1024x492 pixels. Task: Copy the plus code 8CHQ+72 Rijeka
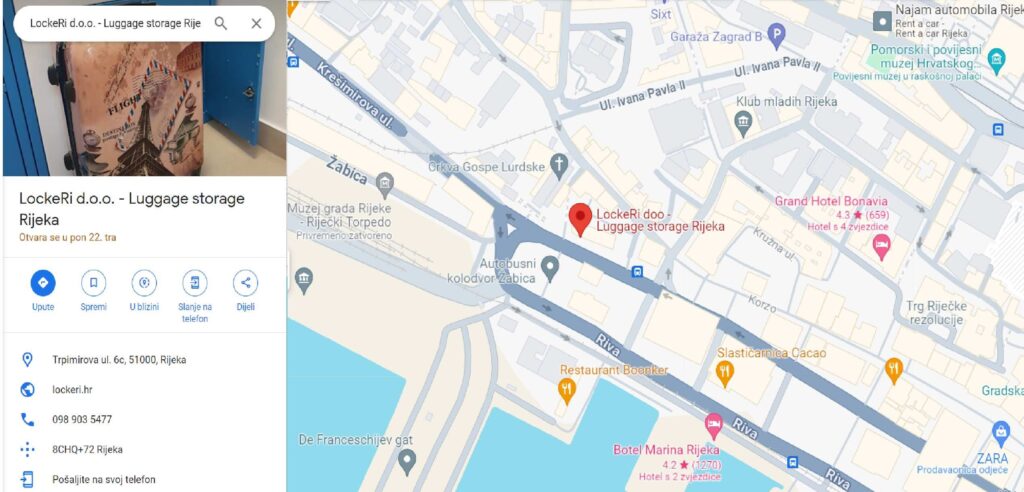click(x=87, y=449)
